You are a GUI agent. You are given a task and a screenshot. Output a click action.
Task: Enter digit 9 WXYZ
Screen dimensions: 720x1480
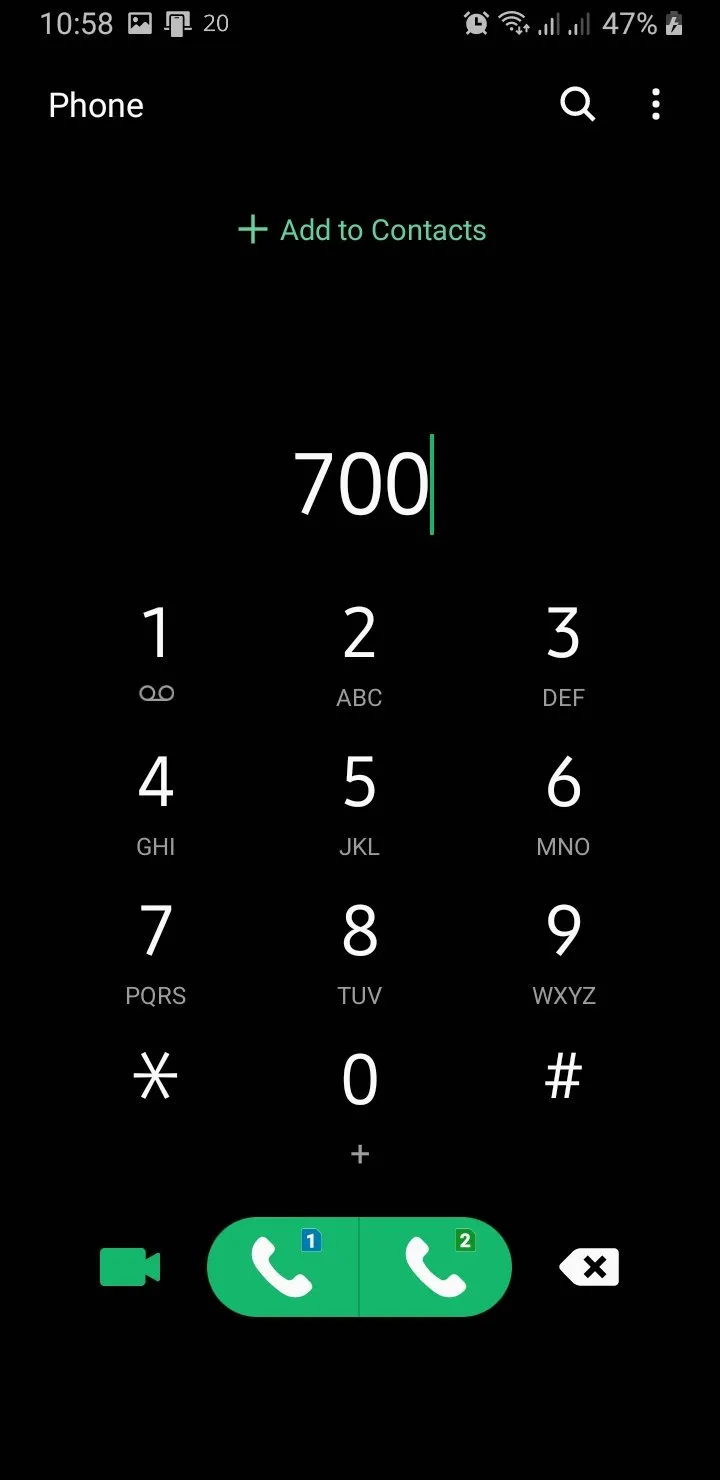click(x=563, y=946)
